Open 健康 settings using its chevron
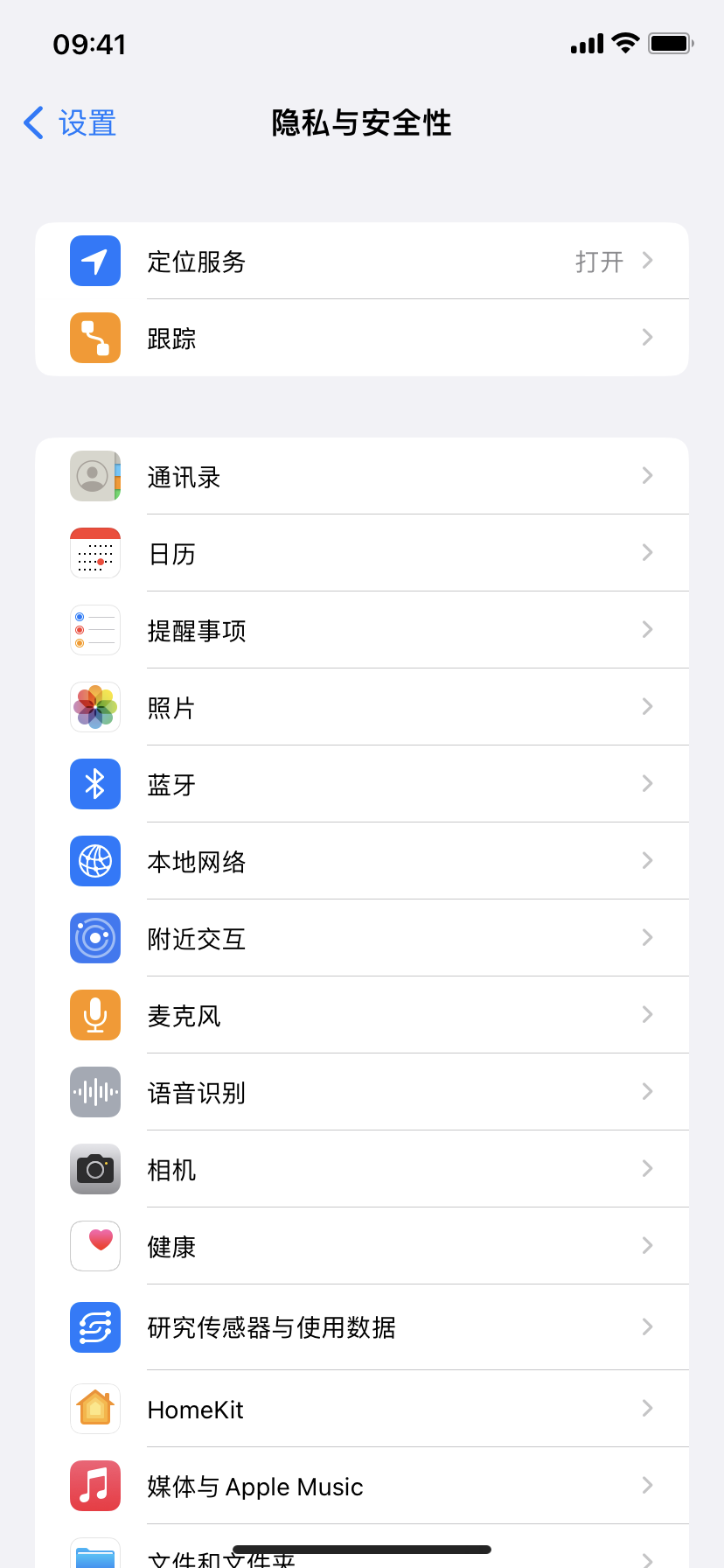The image size is (724, 1568). click(647, 1246)
